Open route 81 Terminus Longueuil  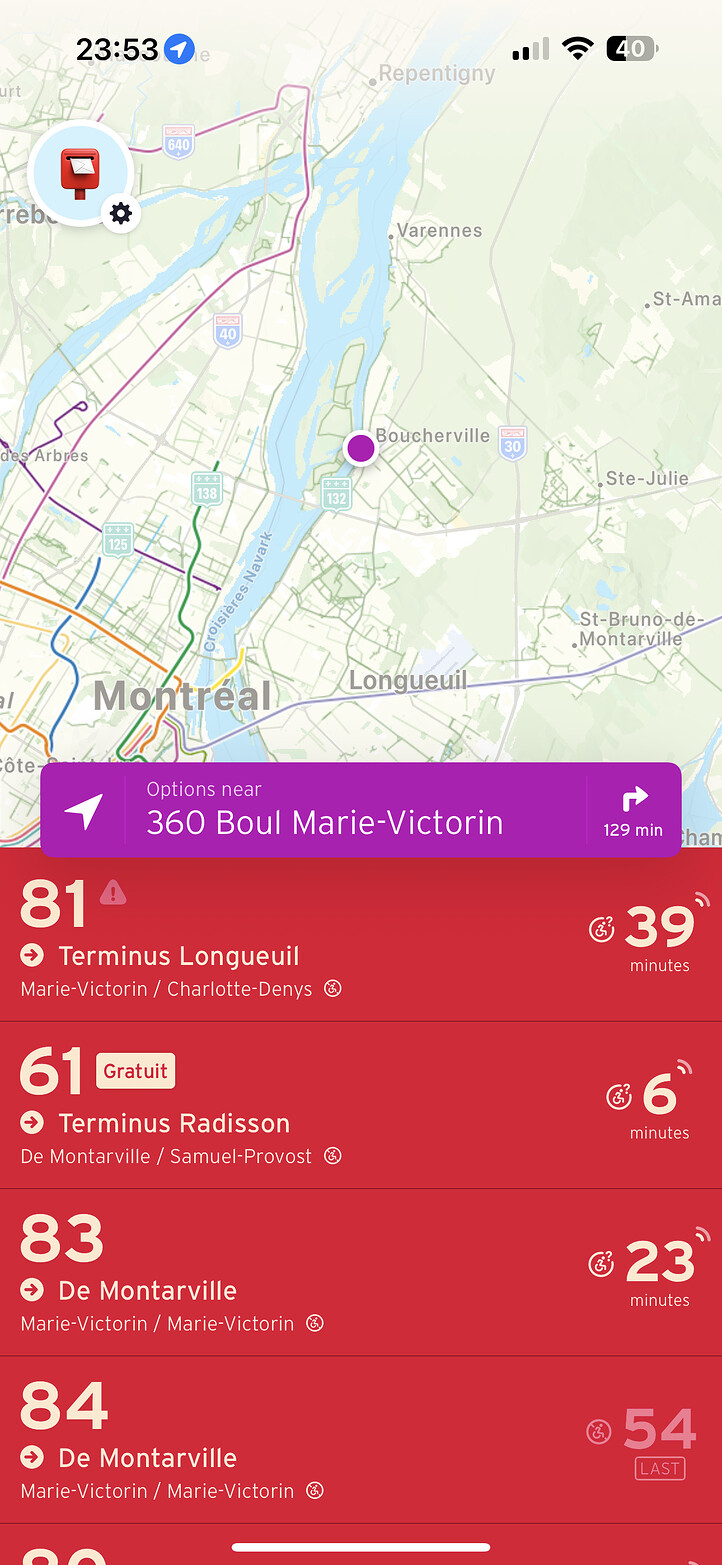point(300,938)
